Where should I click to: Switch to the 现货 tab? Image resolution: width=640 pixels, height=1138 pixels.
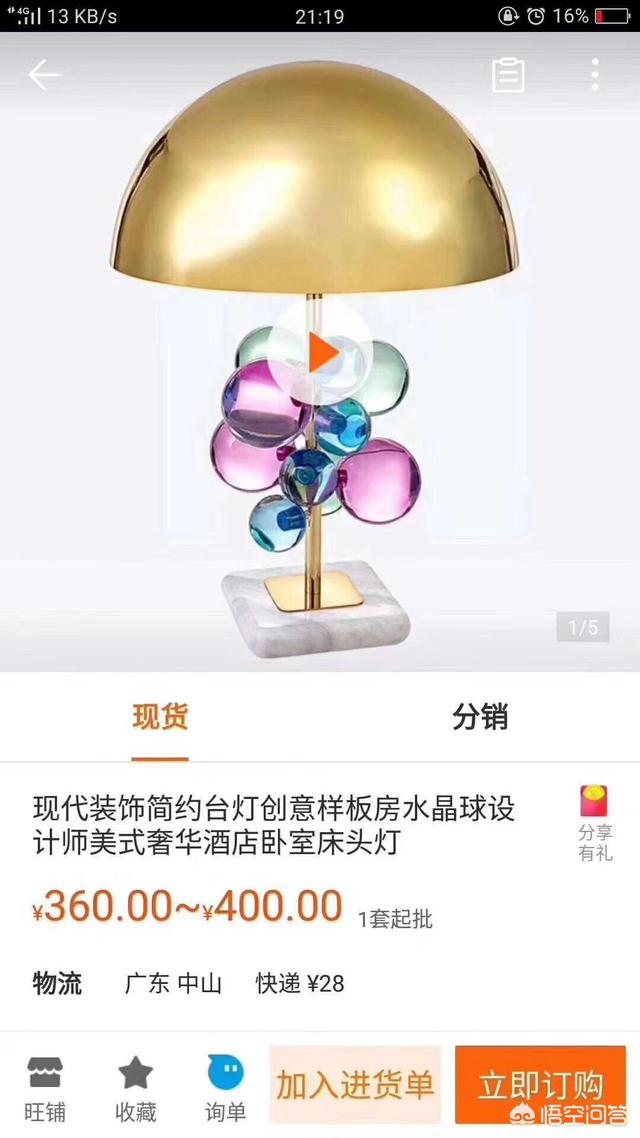(x=160, y=717)
